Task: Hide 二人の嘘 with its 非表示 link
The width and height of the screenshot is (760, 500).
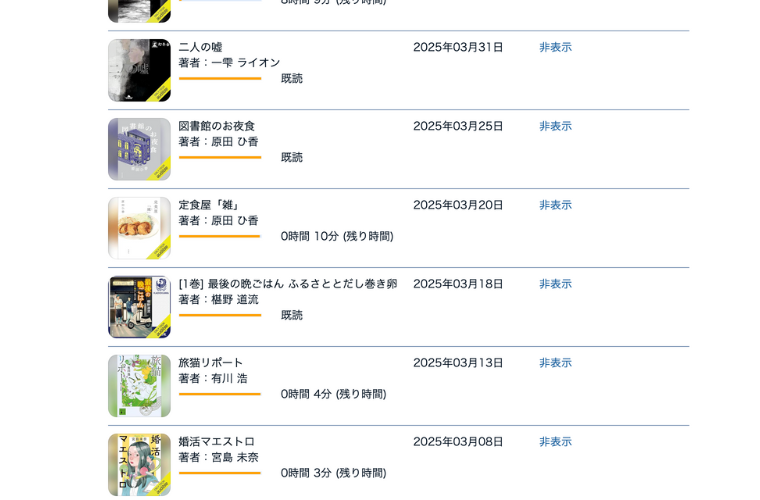Action: tap(555, 47)
